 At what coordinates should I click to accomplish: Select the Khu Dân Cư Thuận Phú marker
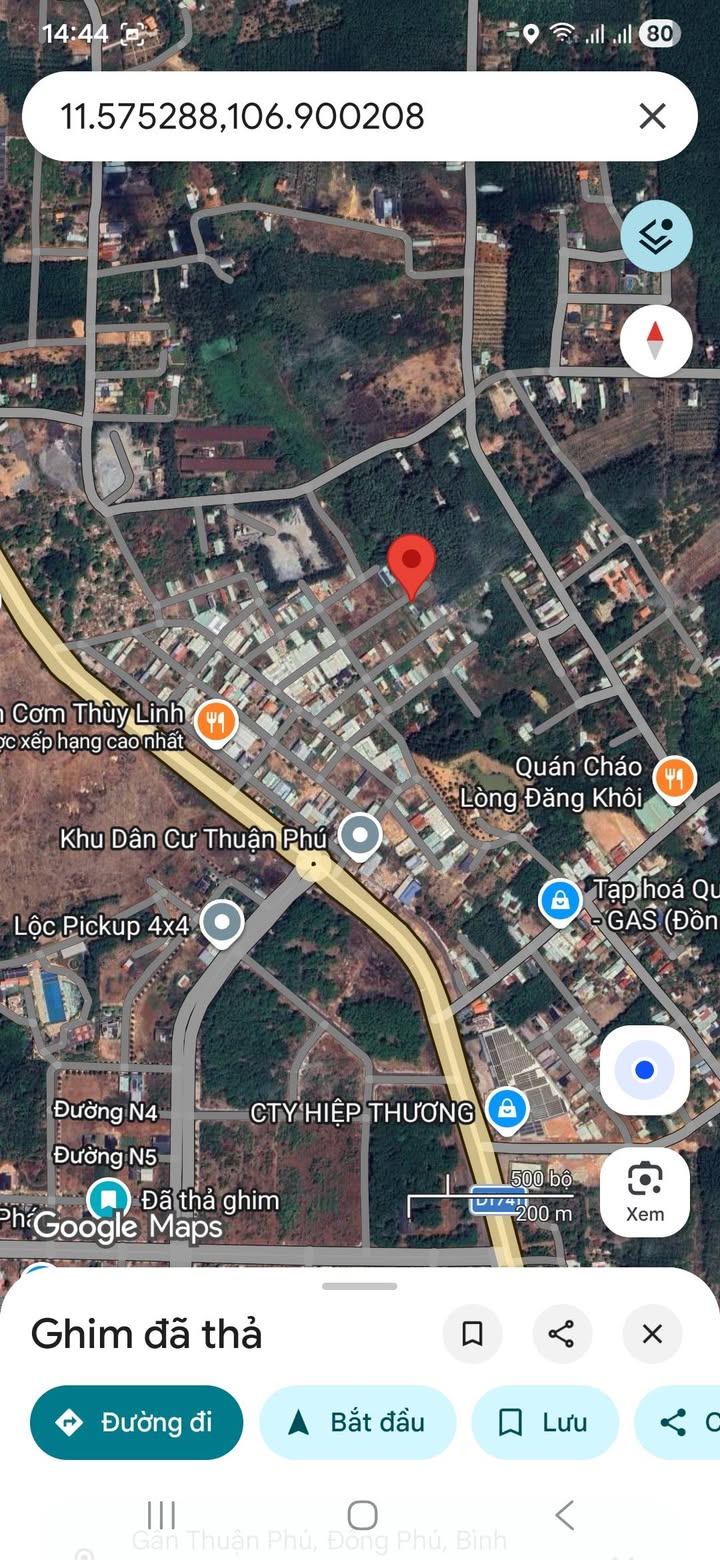359,836
